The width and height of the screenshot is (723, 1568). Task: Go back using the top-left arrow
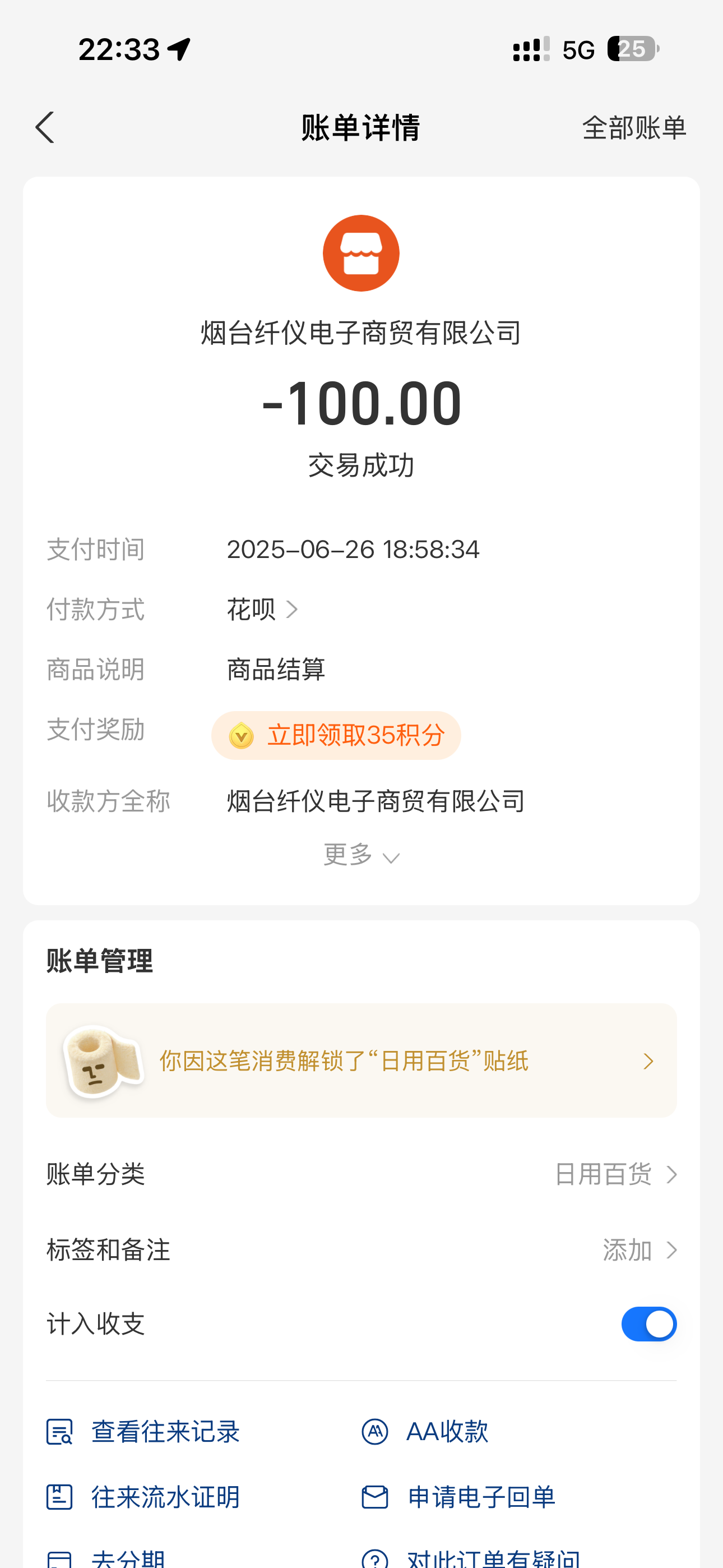point(45,128)
